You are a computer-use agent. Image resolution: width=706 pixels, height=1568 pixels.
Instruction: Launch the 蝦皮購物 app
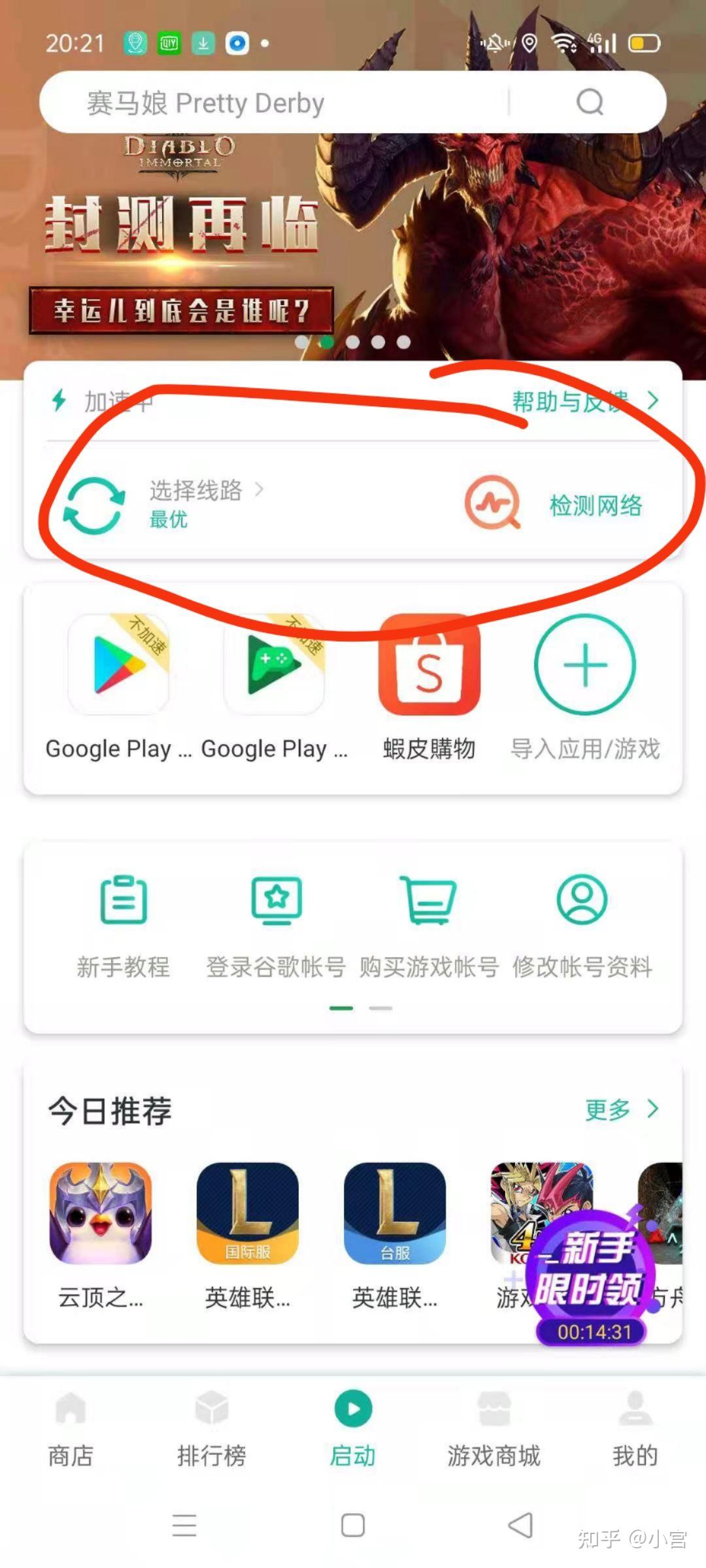429,664
